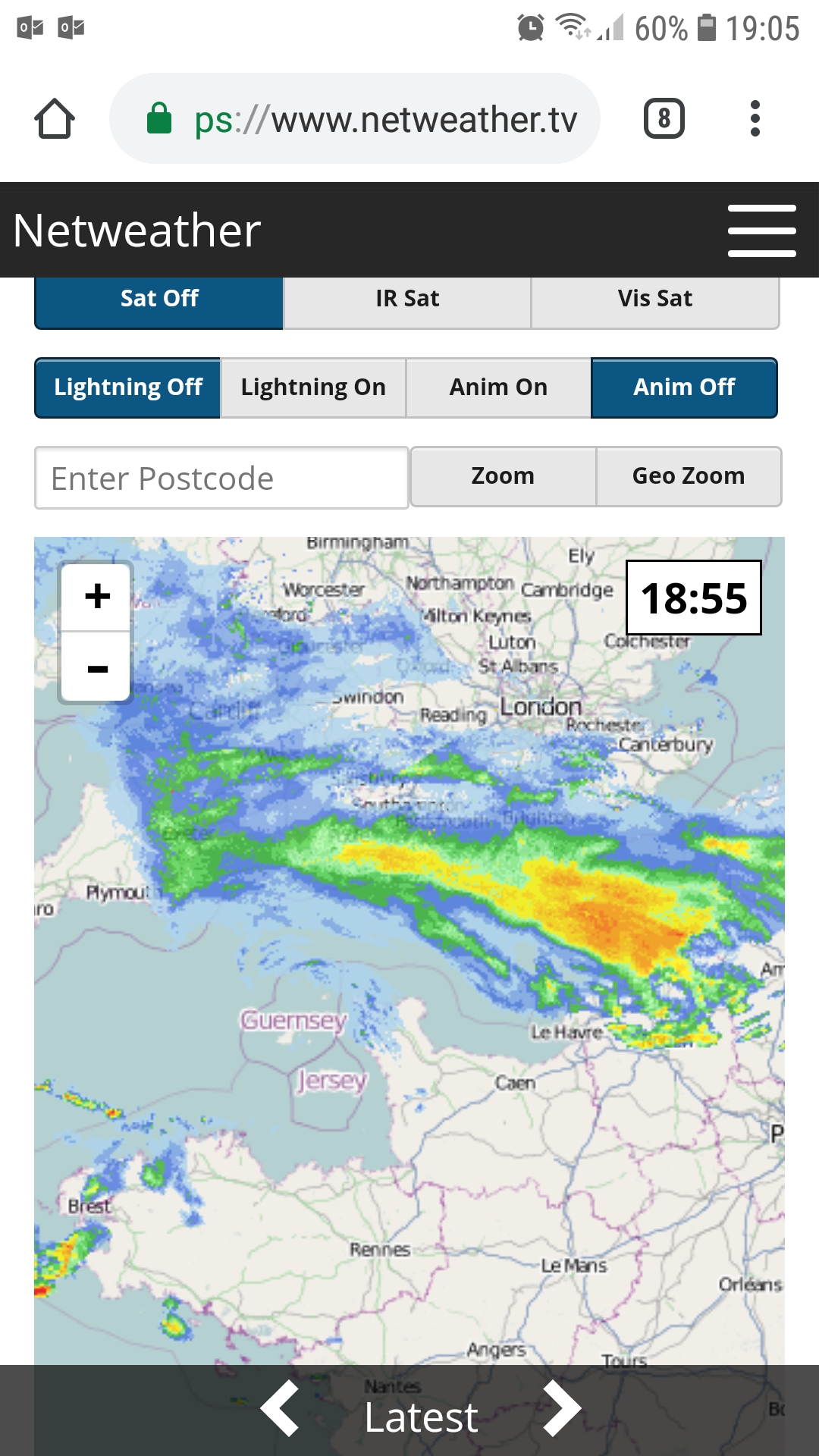Viewport: 819px width, 1456px height.
Task: Tap the Enter Postcode field
Action: coord(221,478)
